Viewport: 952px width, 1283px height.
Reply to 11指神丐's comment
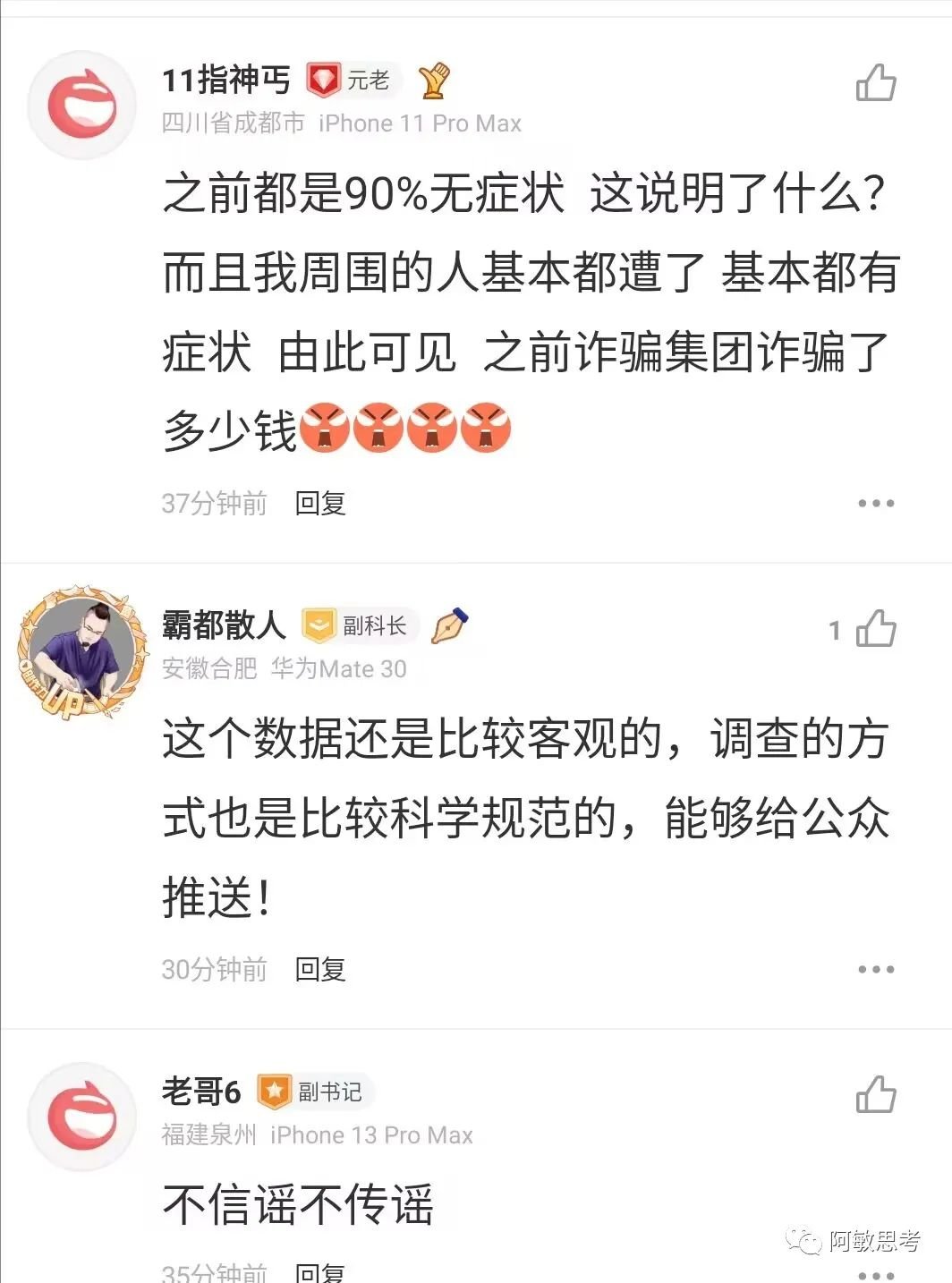click(x=320, y=504)
